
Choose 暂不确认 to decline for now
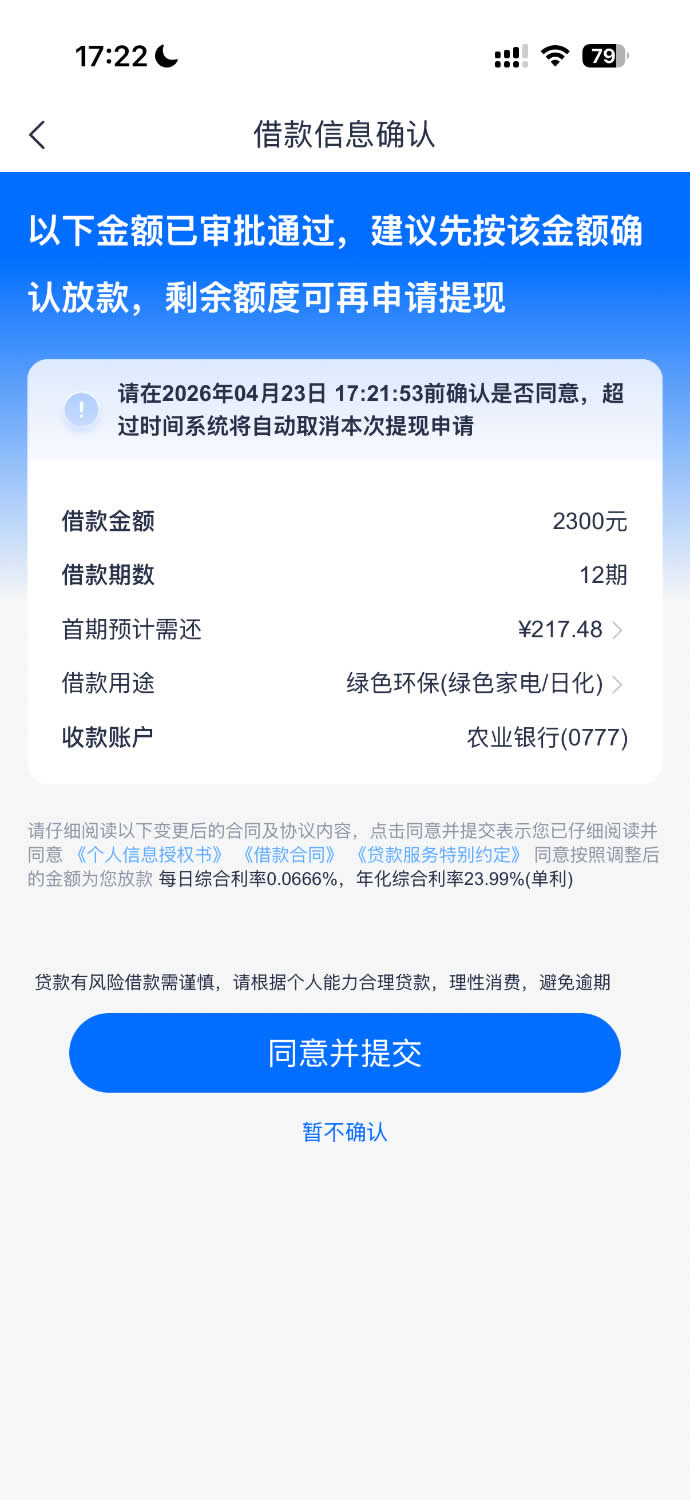pyautogui.click(x=345, y=1132)
